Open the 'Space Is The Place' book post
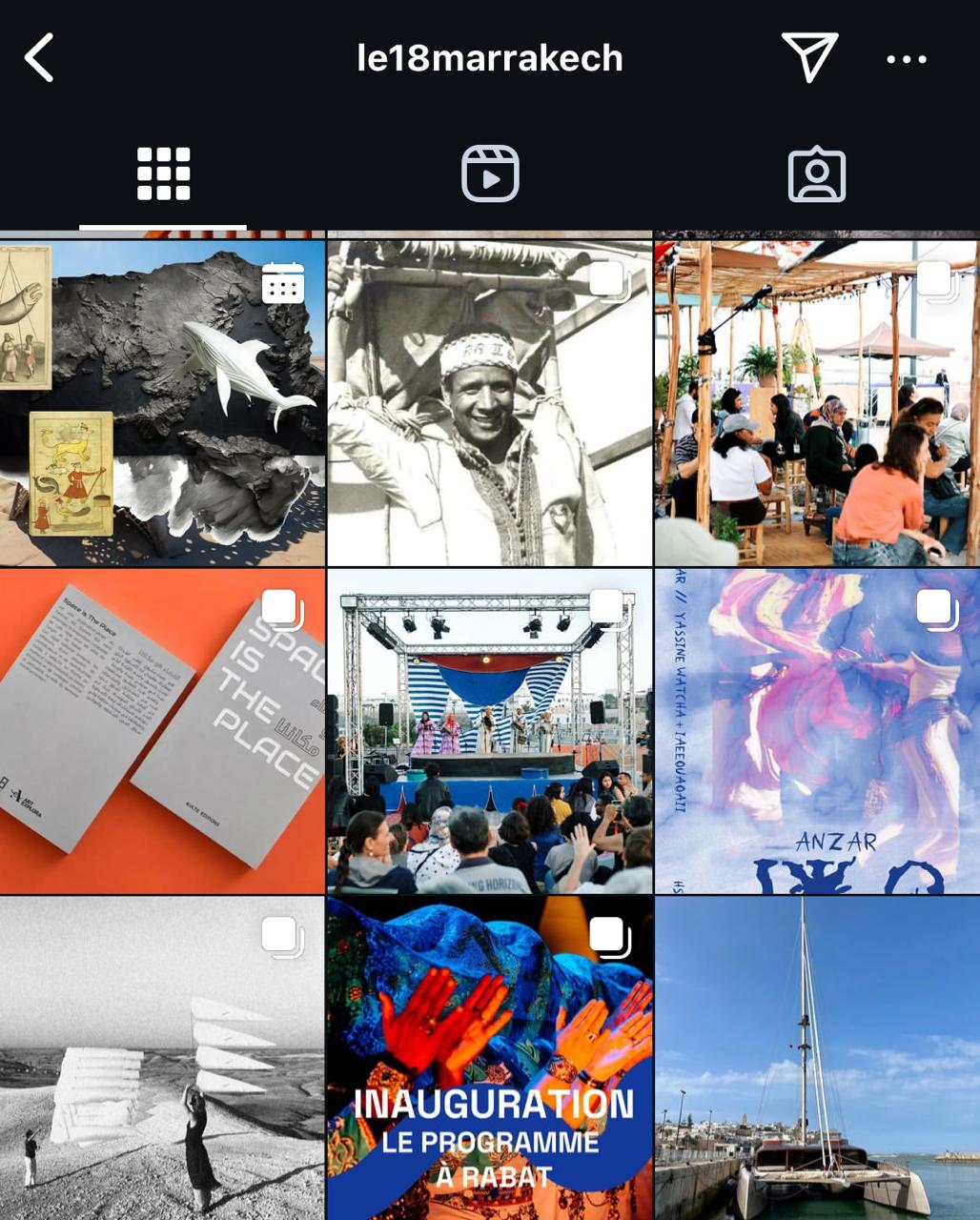 pos(162,731)
